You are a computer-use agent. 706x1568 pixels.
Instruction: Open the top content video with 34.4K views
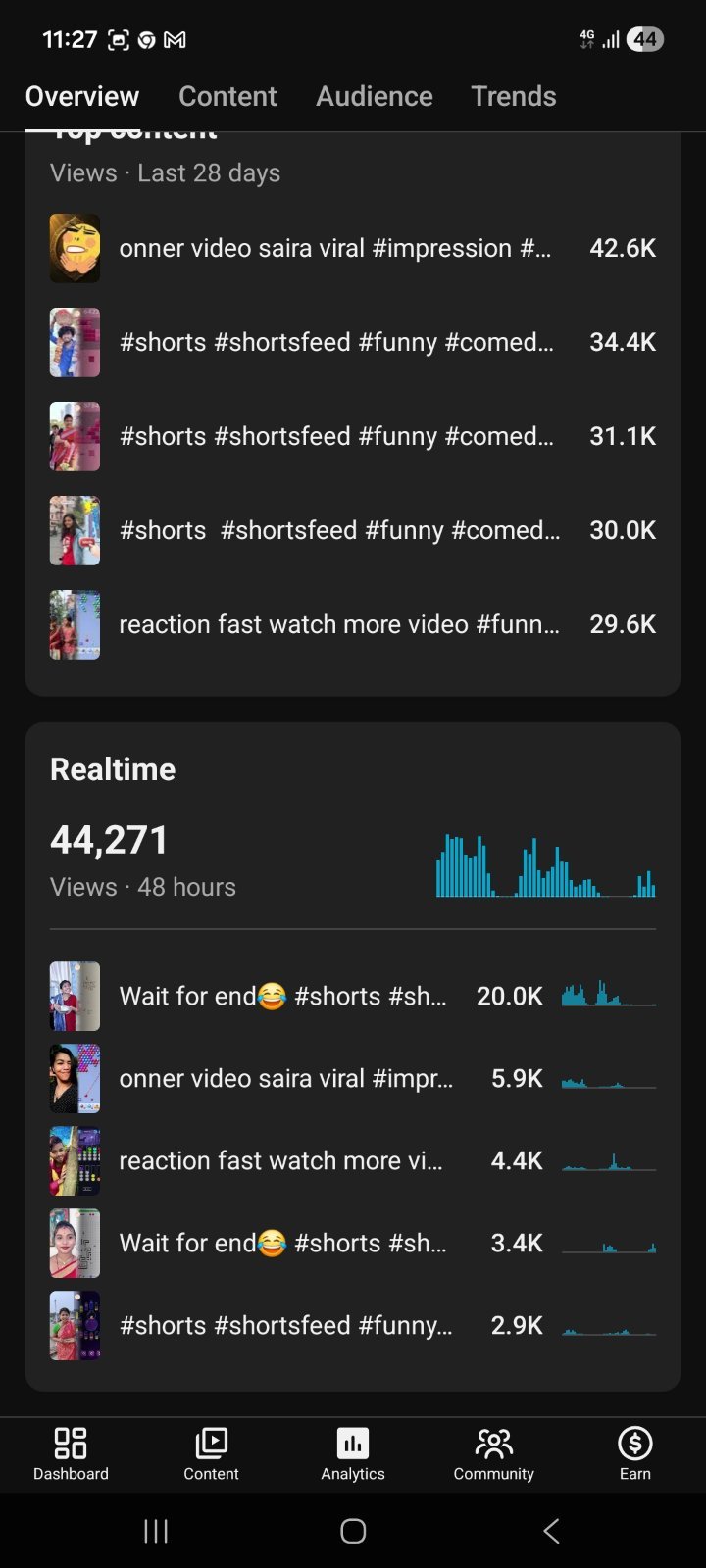[353, 342]
